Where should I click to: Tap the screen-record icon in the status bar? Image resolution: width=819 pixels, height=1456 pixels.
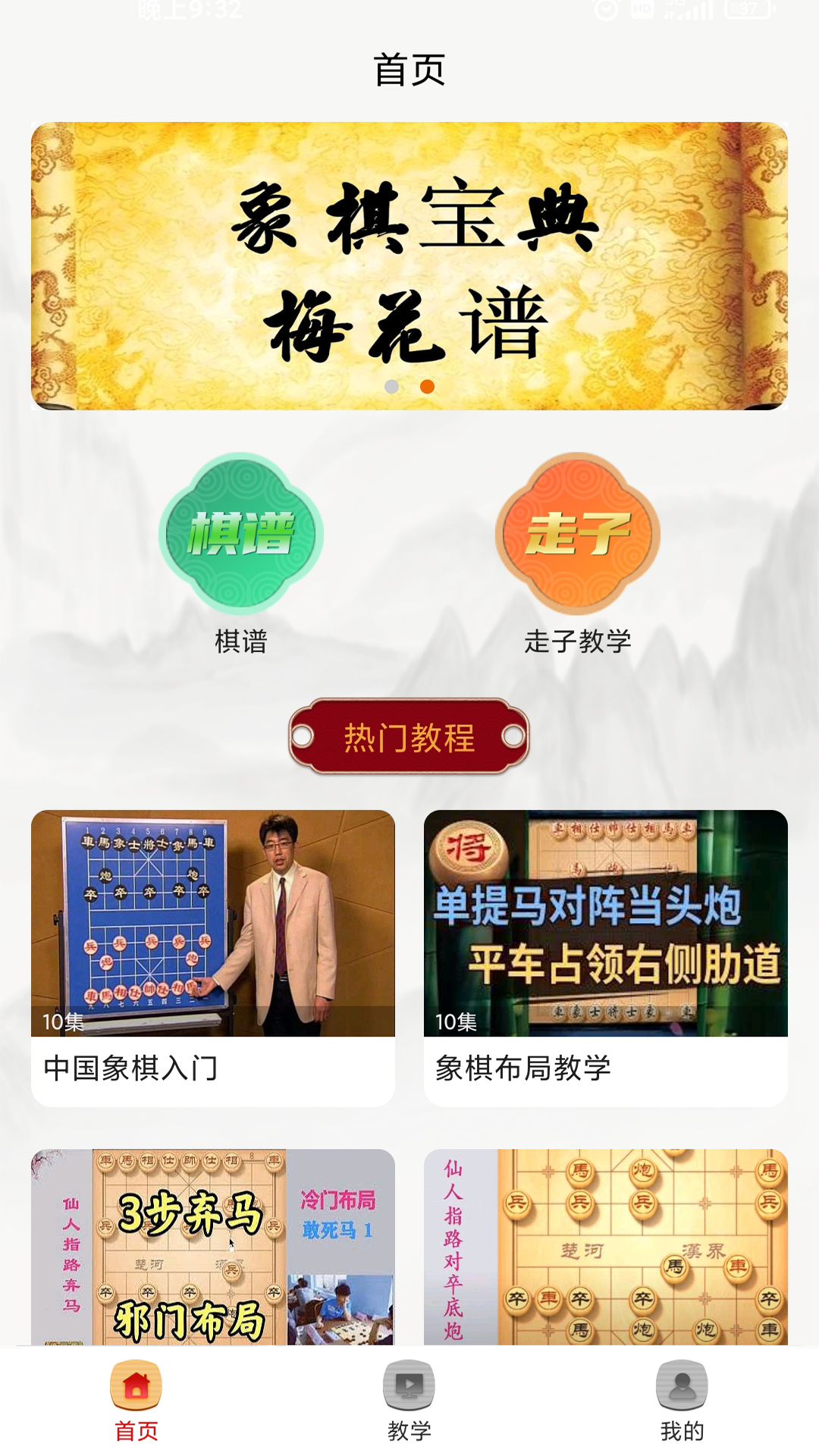coord(605,11)
